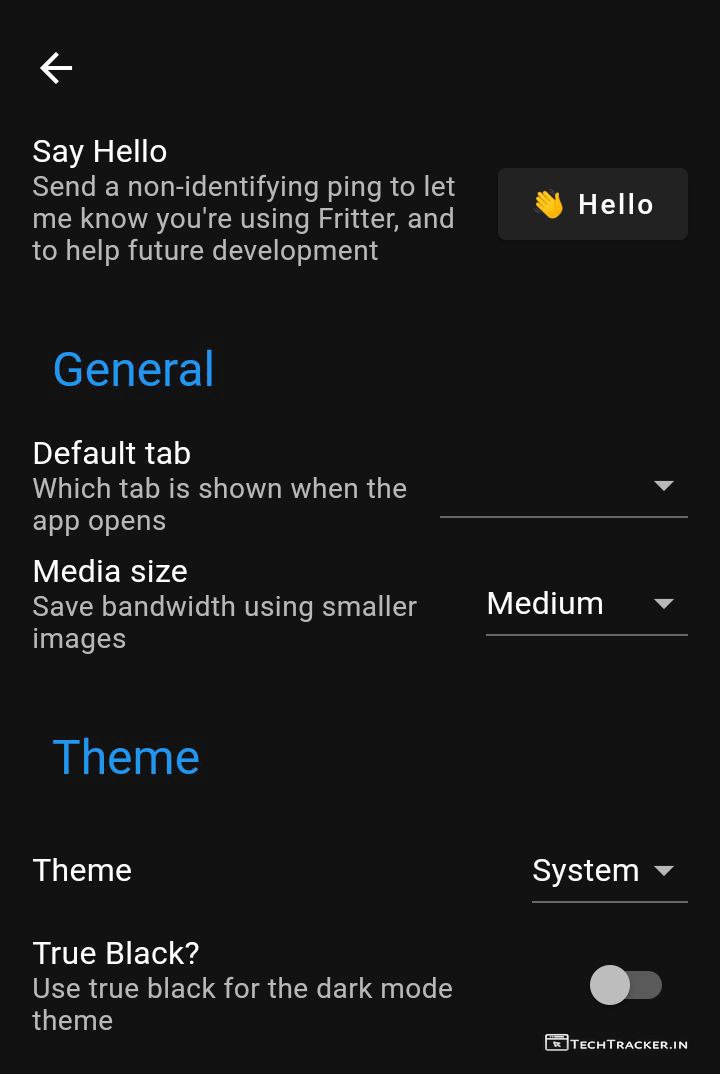Screen dimensions: 720x1074
Task: Go back using the arrow icon
Action: [56, 68]
